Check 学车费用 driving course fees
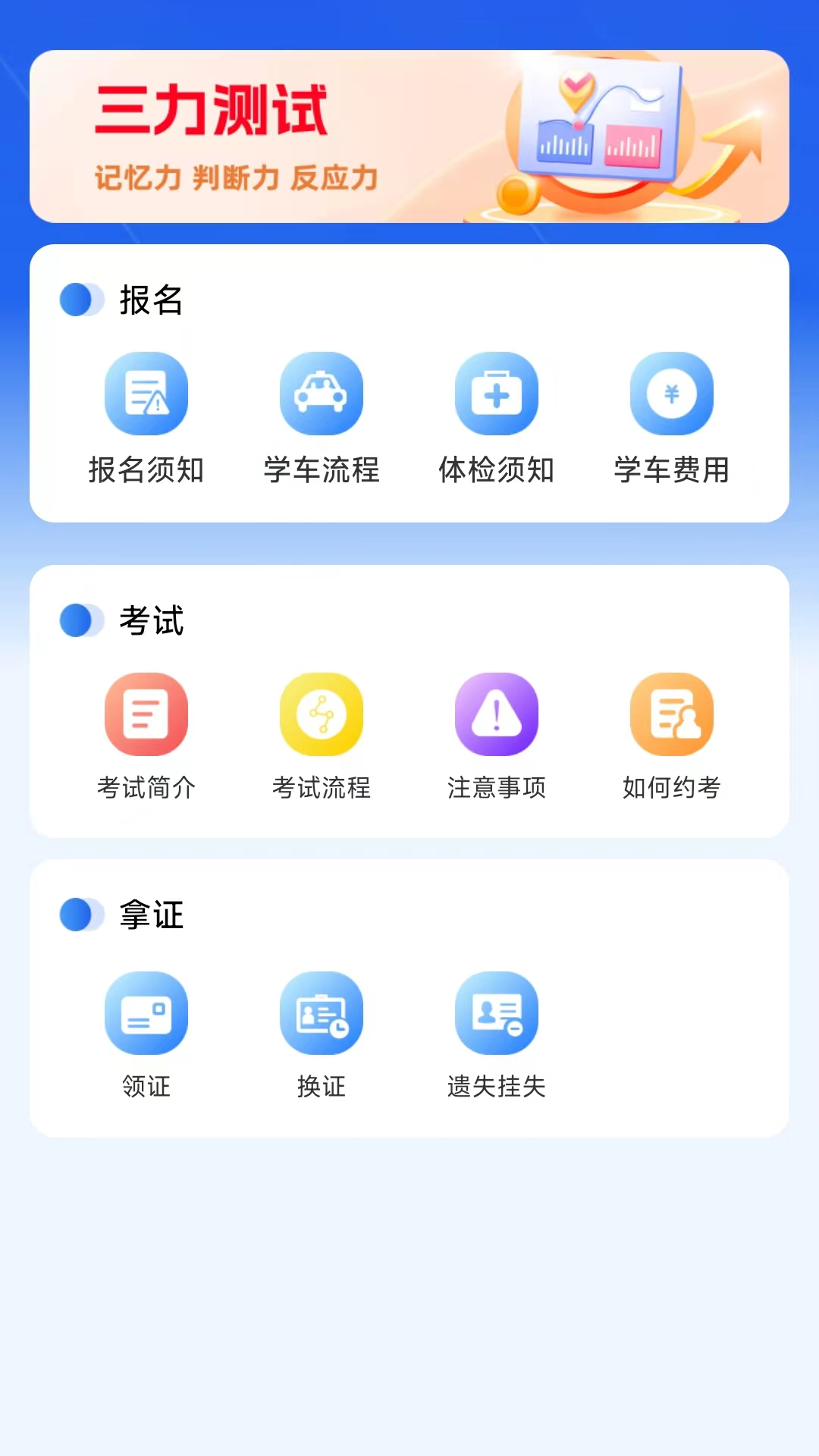 672,394
